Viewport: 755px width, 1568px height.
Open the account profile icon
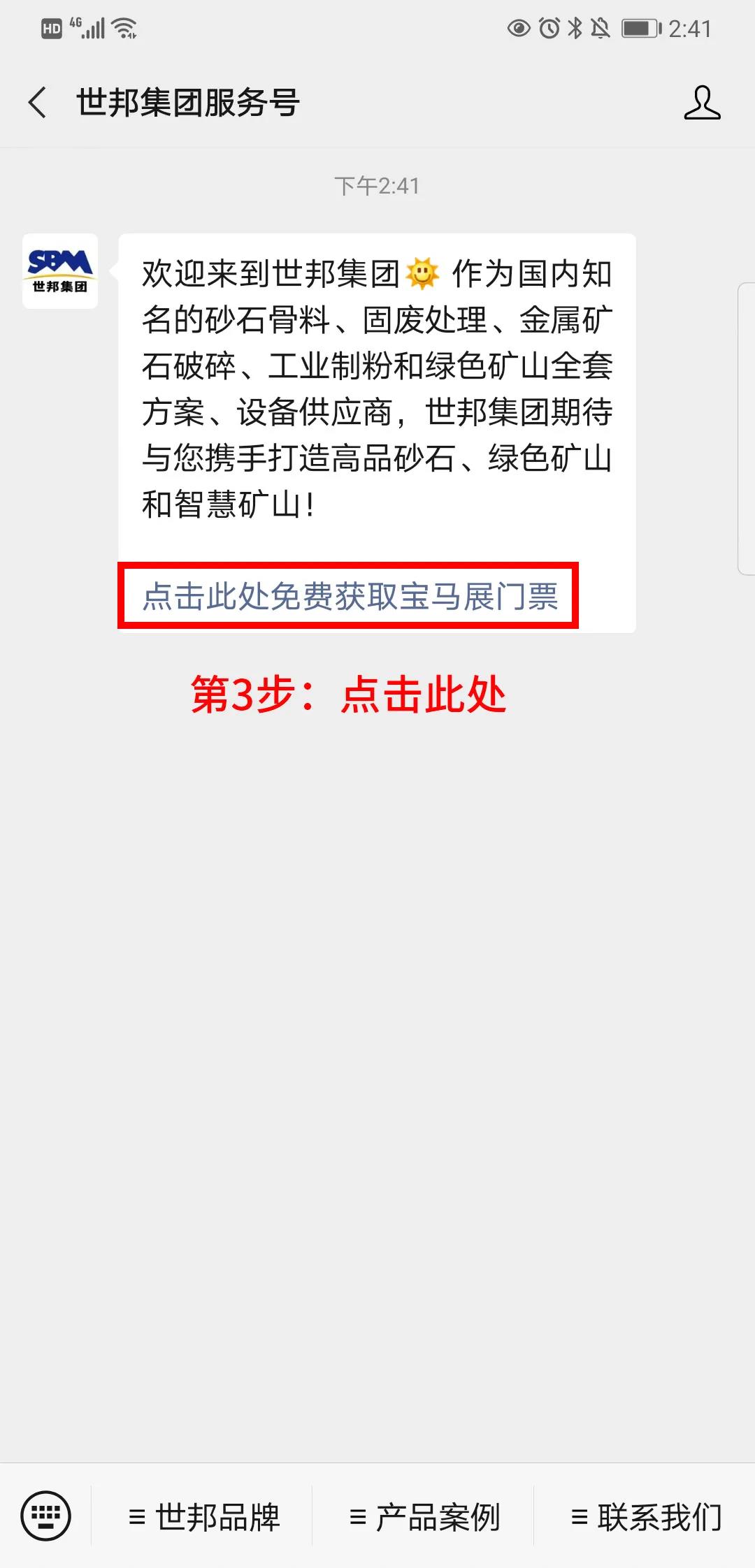point(701,103)
